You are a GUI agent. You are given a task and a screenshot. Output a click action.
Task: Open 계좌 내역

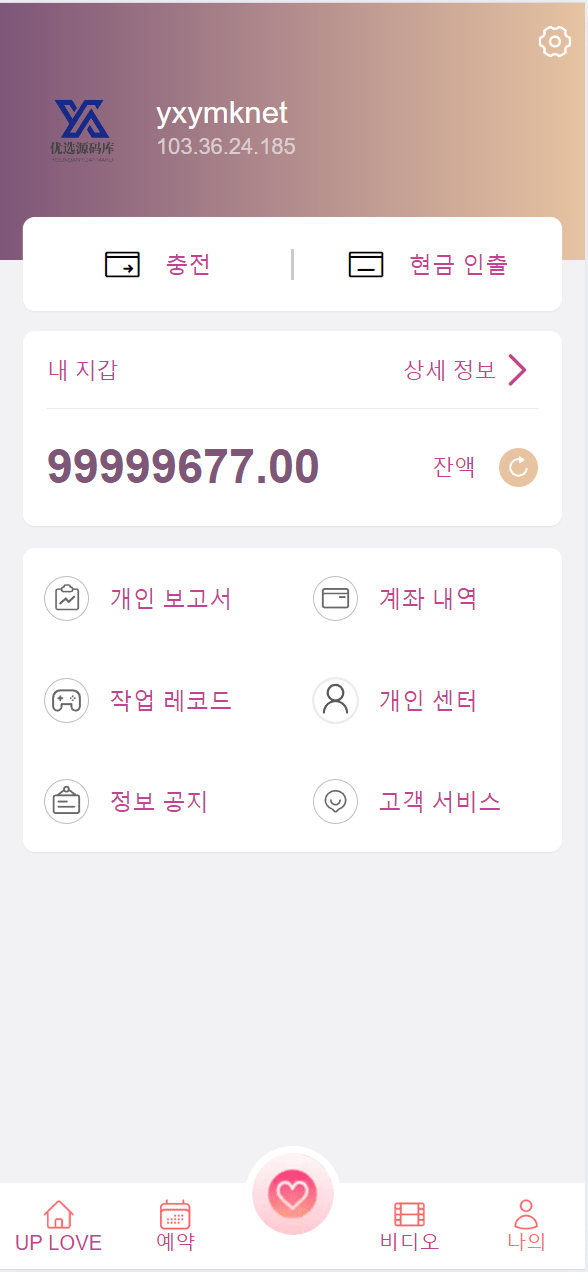(395, 599)
